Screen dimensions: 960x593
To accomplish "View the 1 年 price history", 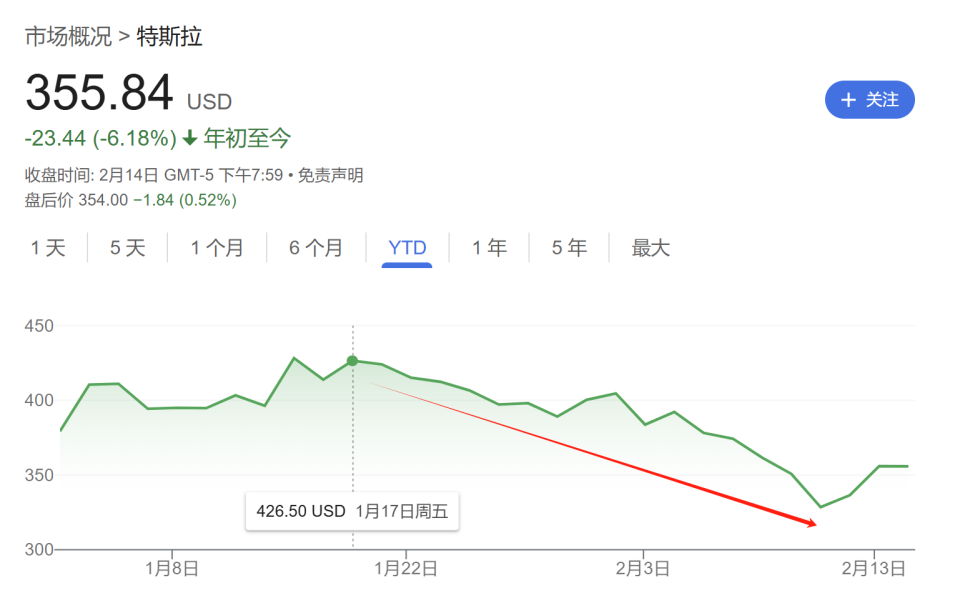I will 490,248.
